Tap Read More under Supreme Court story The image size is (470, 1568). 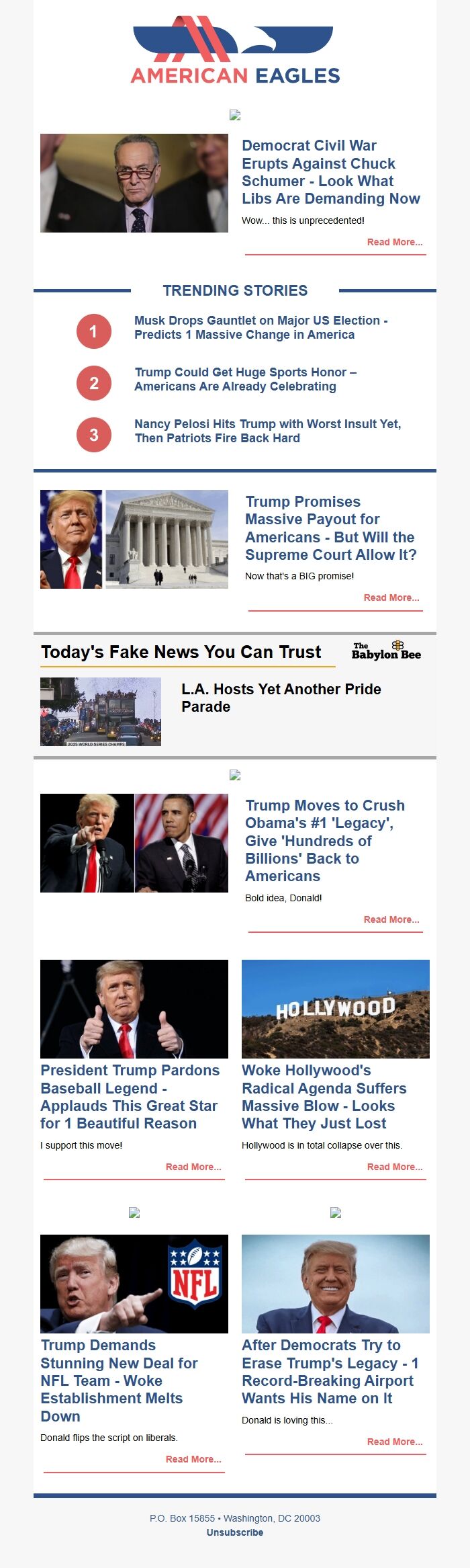(x=391, y=597)
